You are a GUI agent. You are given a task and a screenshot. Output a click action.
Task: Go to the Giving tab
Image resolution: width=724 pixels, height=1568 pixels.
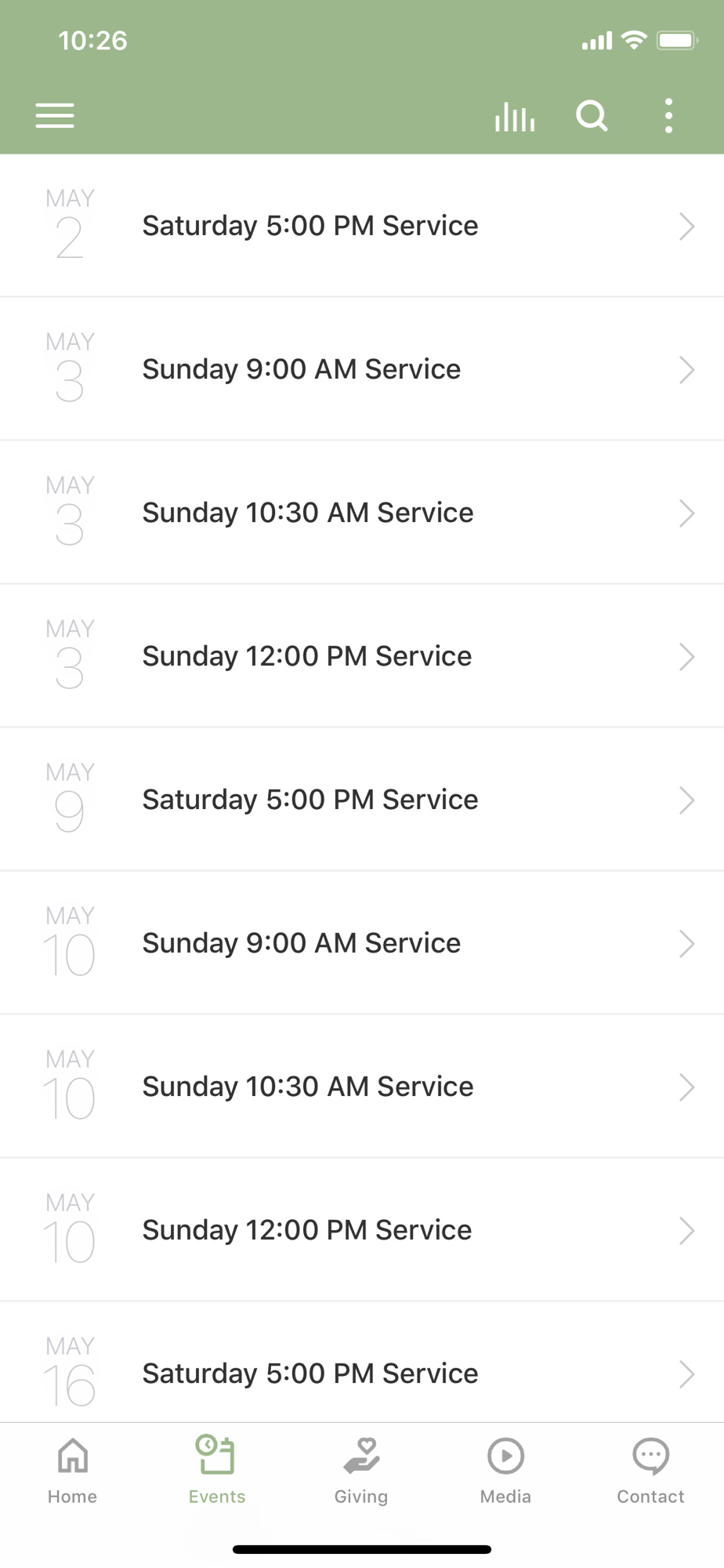click(361, 1471)
